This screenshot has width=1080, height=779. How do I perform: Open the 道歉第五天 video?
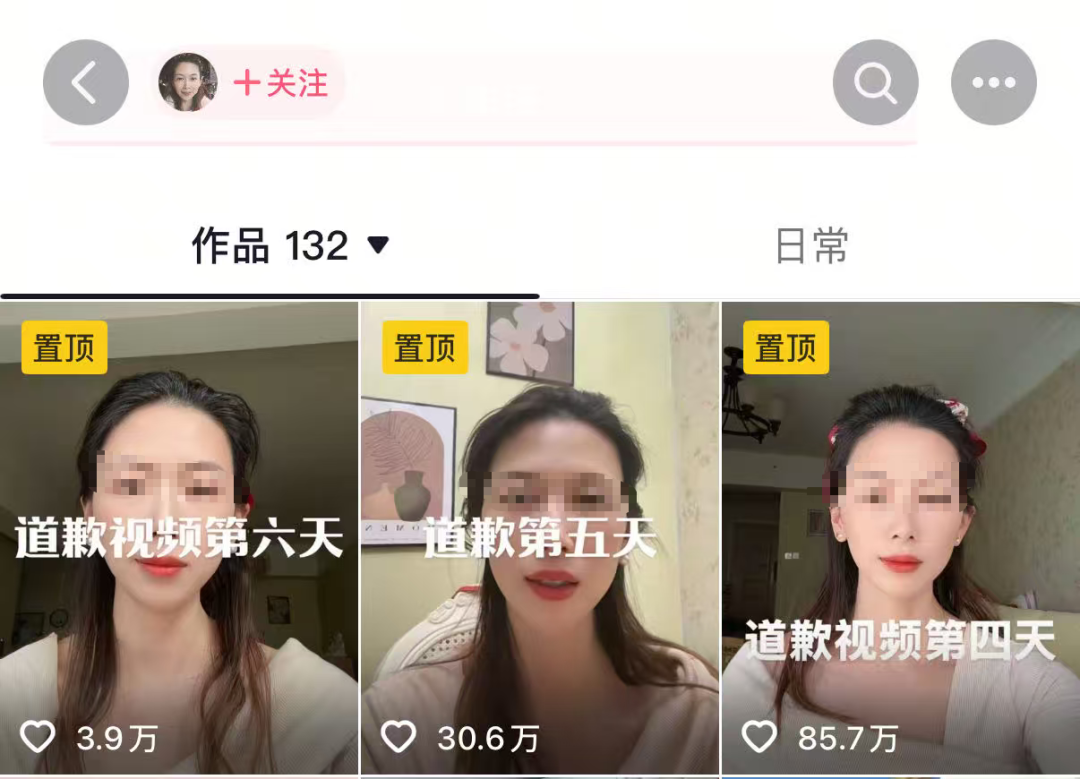click(540, 540)
